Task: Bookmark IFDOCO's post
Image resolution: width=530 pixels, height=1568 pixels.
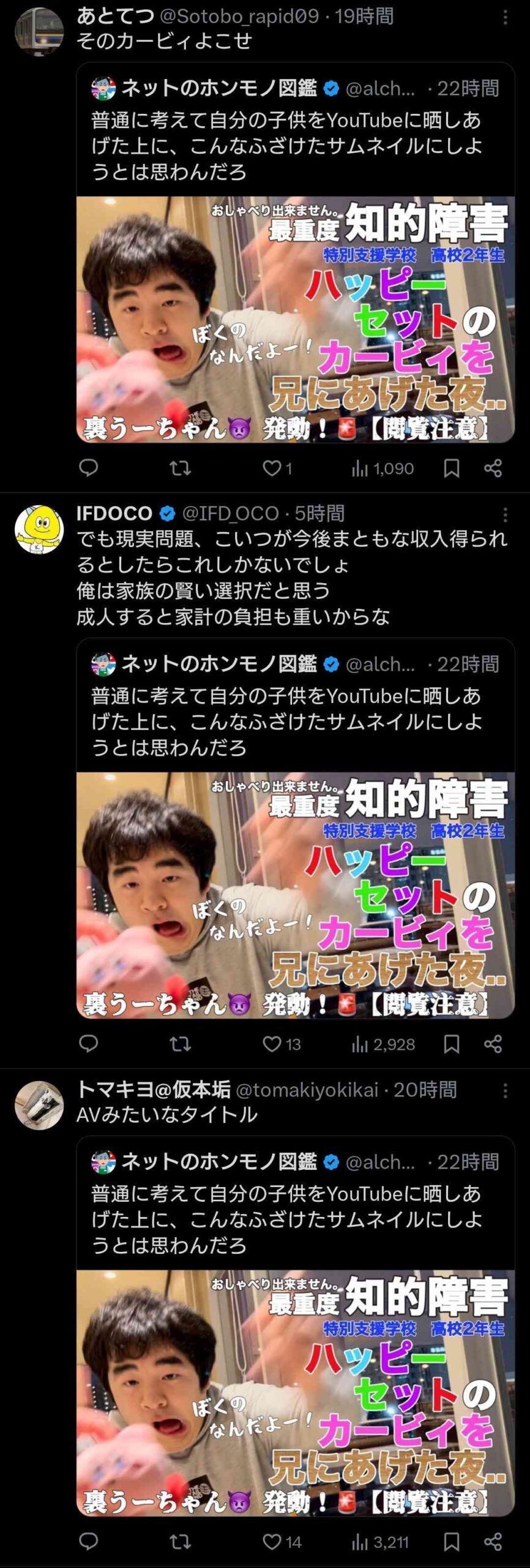Action: pyautogui.click(x=452, y=1044)
